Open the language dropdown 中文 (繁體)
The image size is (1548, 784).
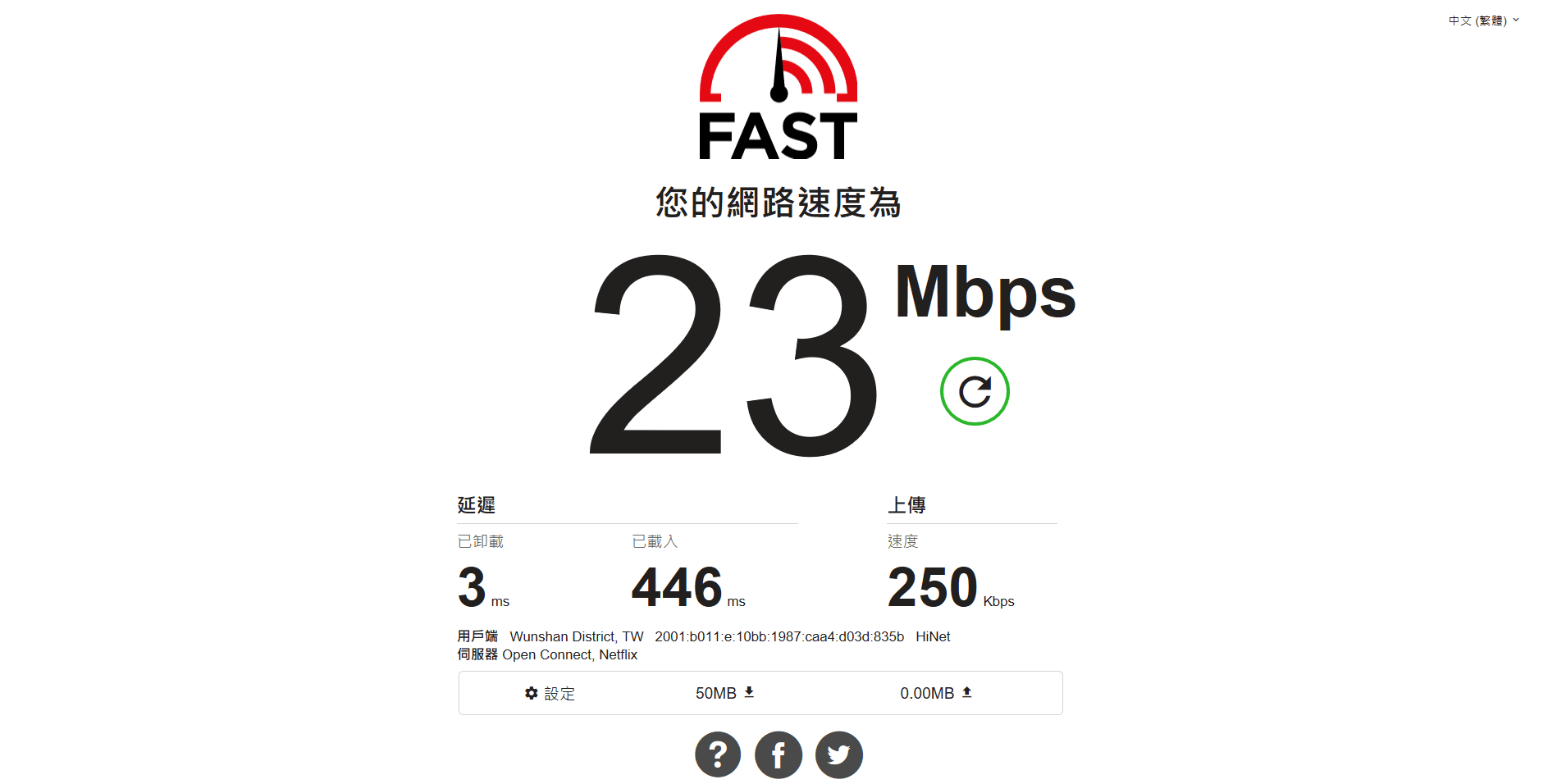point(1482,21)
